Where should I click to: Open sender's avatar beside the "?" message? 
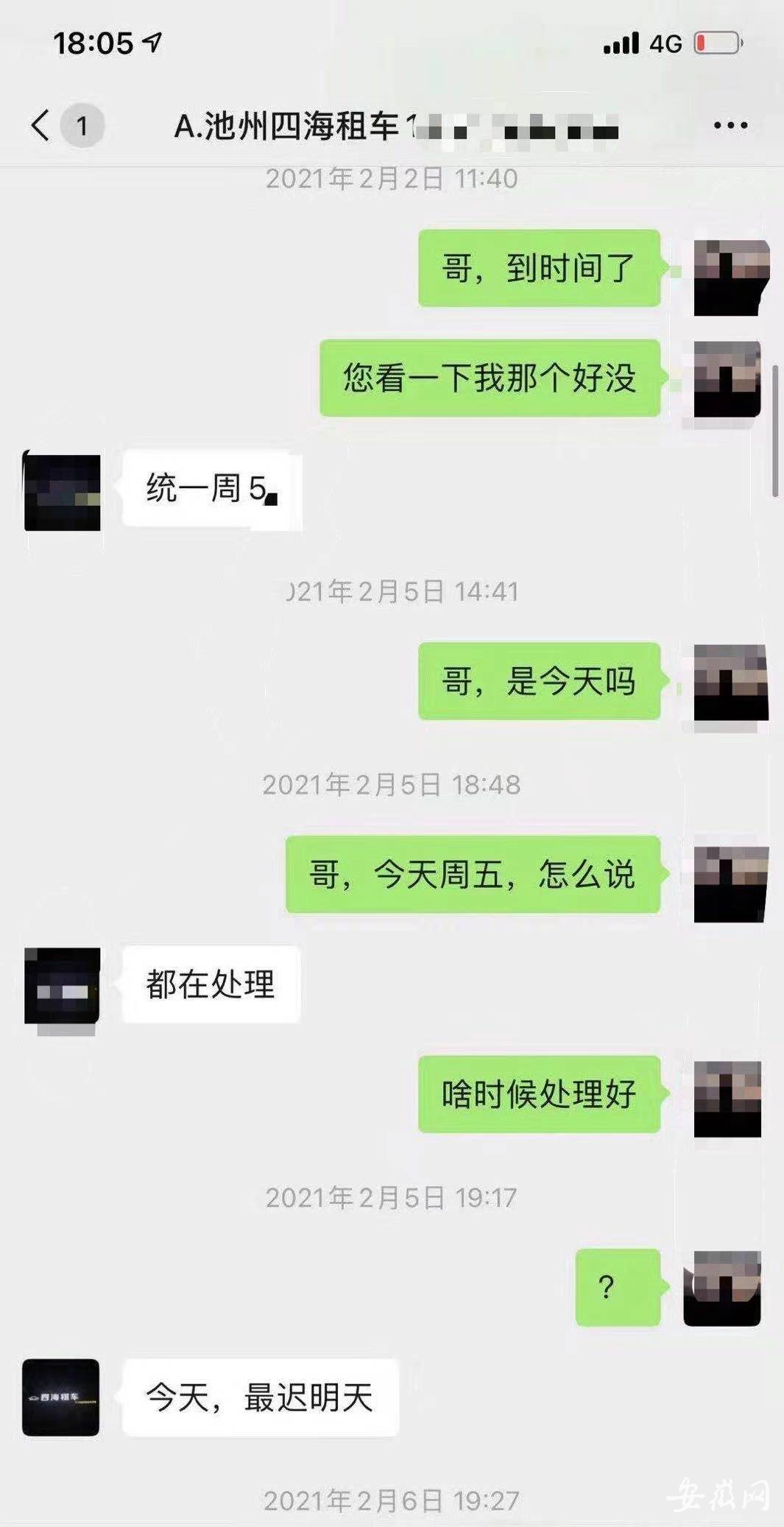[722, 1288]
